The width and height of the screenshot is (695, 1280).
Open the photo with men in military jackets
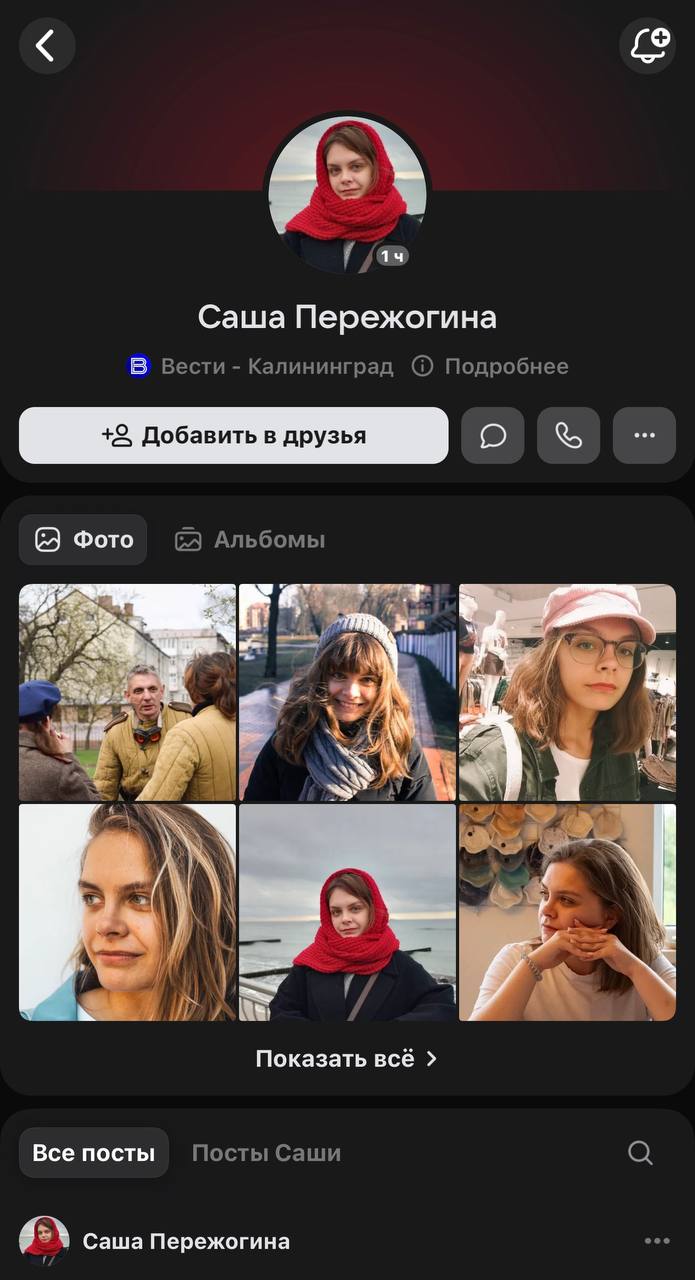128,692
